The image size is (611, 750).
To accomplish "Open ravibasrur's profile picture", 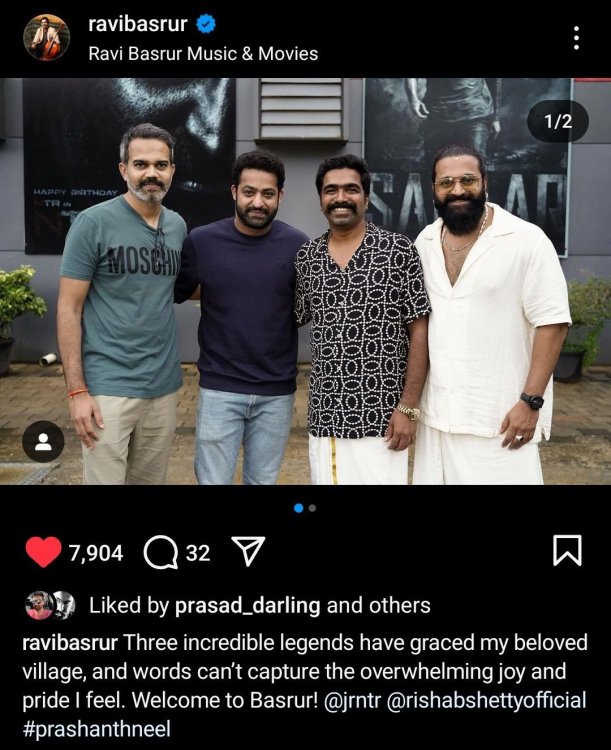I will 46,38.
